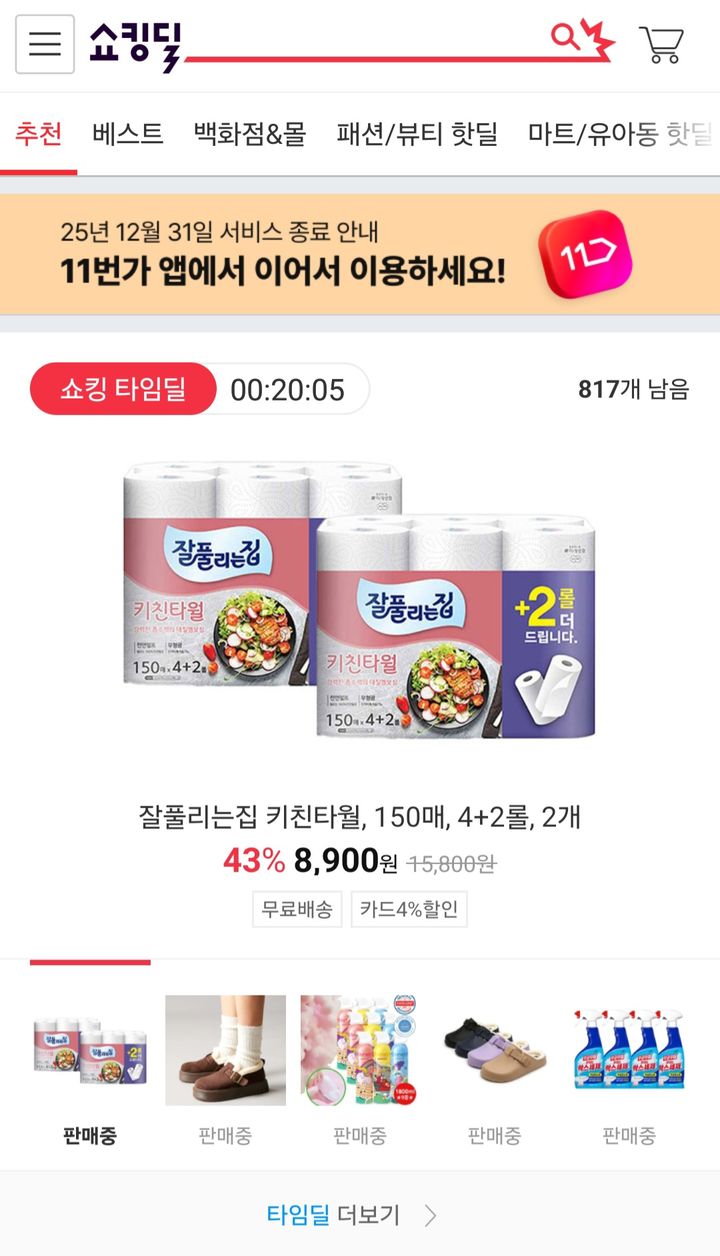Select the 추천 tab
This screenshot has width=720, height=1256.
(x=39, y=134)
